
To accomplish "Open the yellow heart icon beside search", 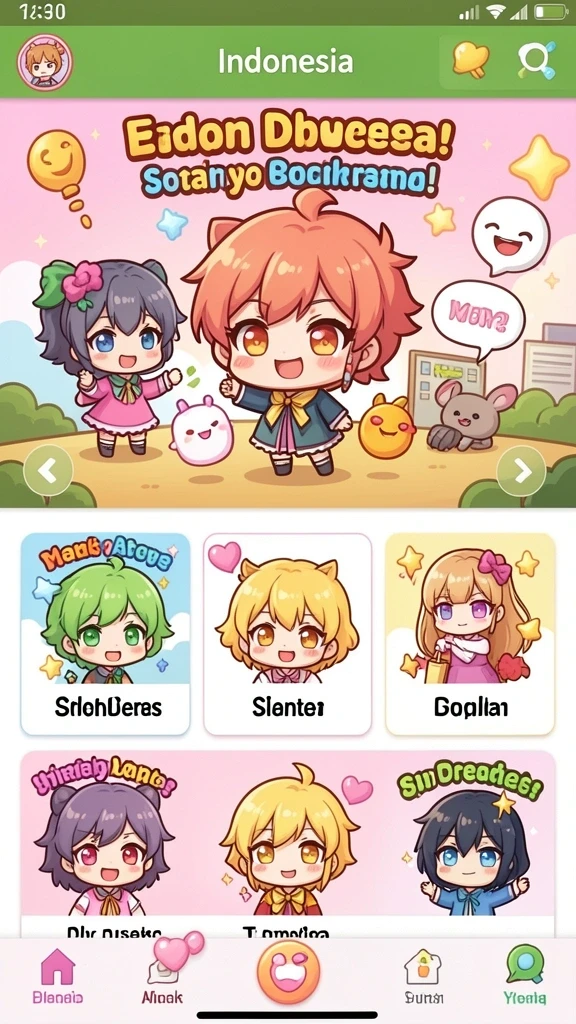I will pyautogui.click(x=472, y=61).
